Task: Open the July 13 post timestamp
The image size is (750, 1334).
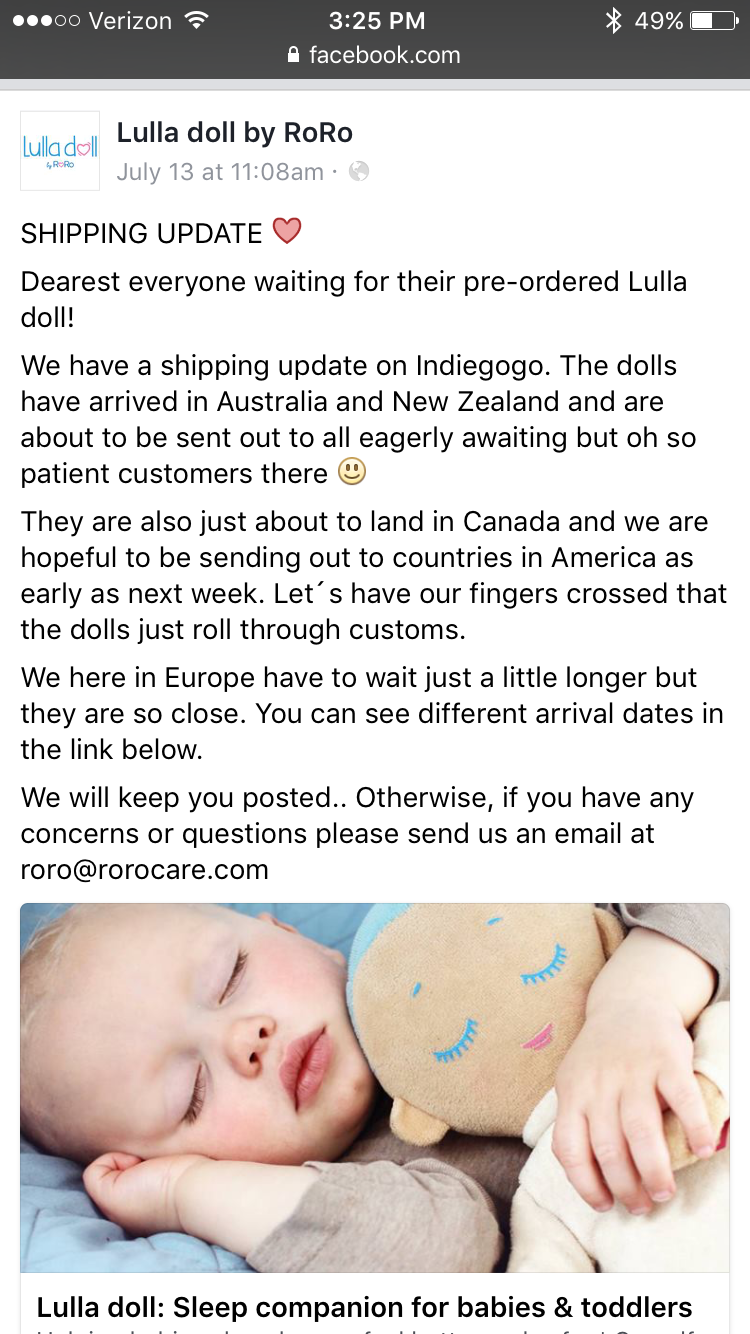Action: point(220,172)
